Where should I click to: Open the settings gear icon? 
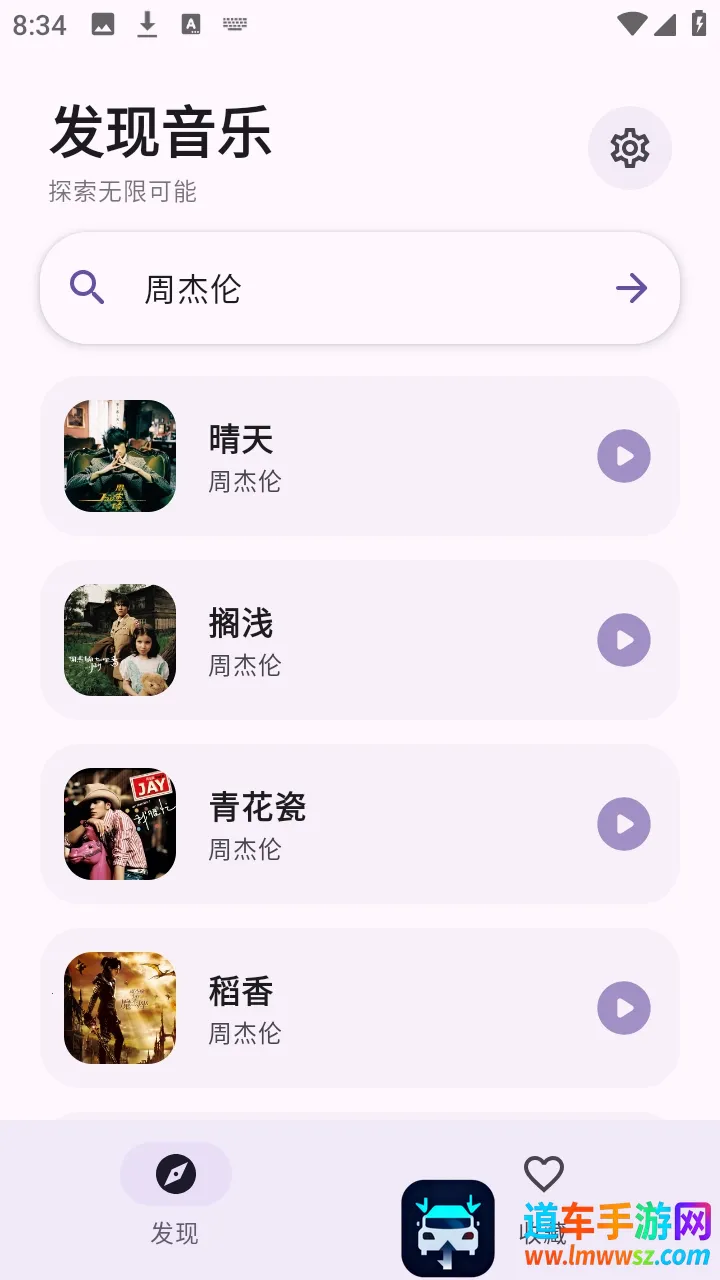click(x=630, y=148)
